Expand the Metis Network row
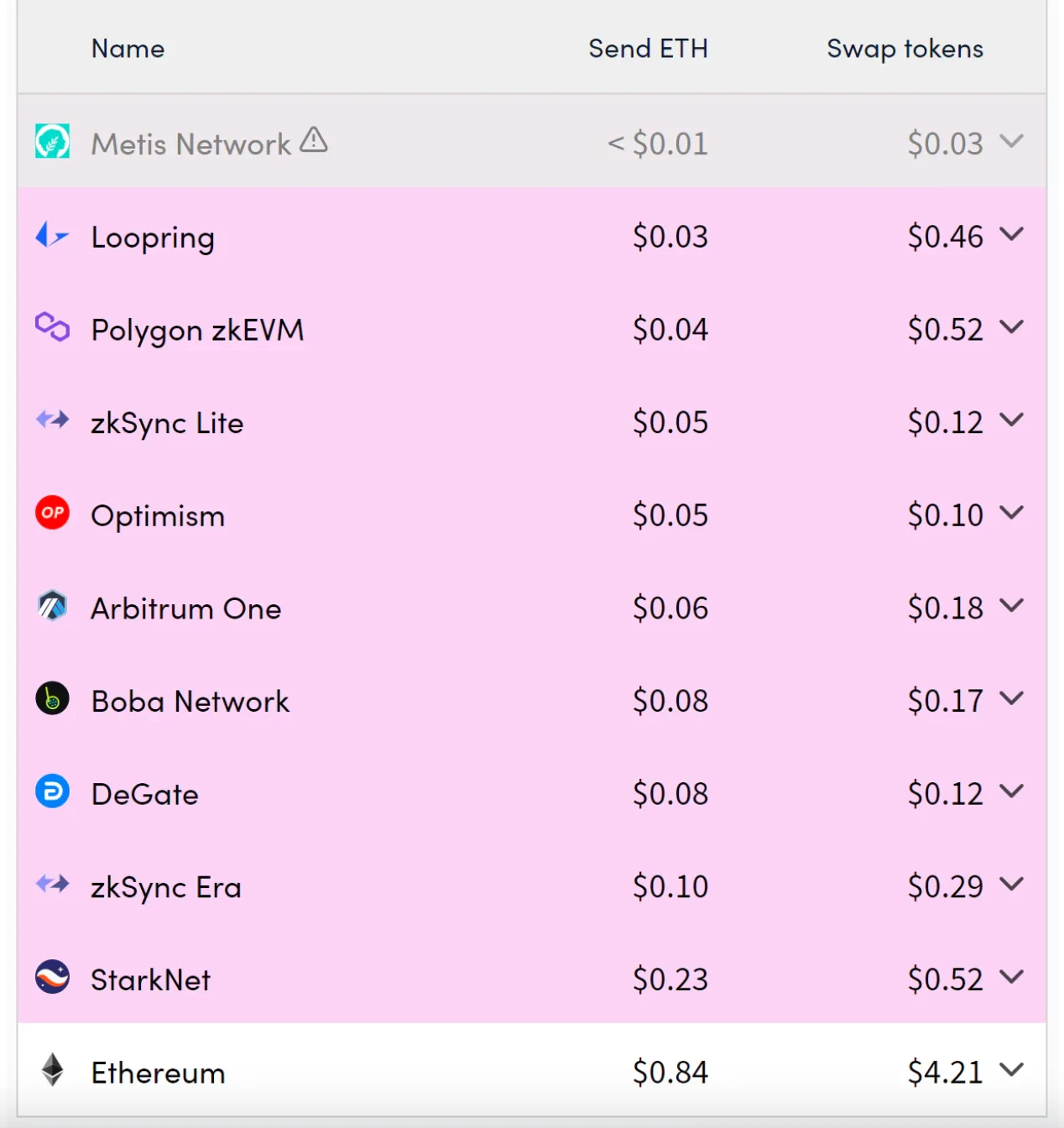 (x=1012, y=142)
